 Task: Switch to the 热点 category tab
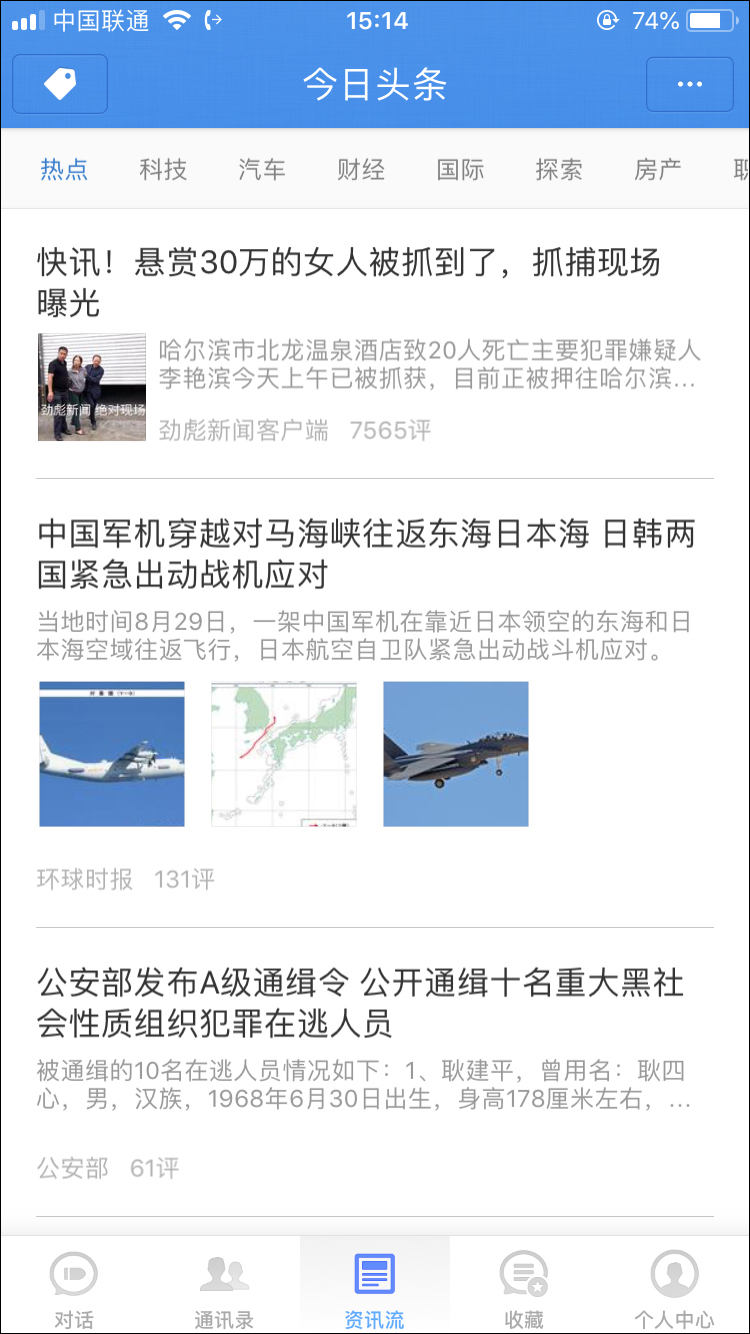click(64, 170)
